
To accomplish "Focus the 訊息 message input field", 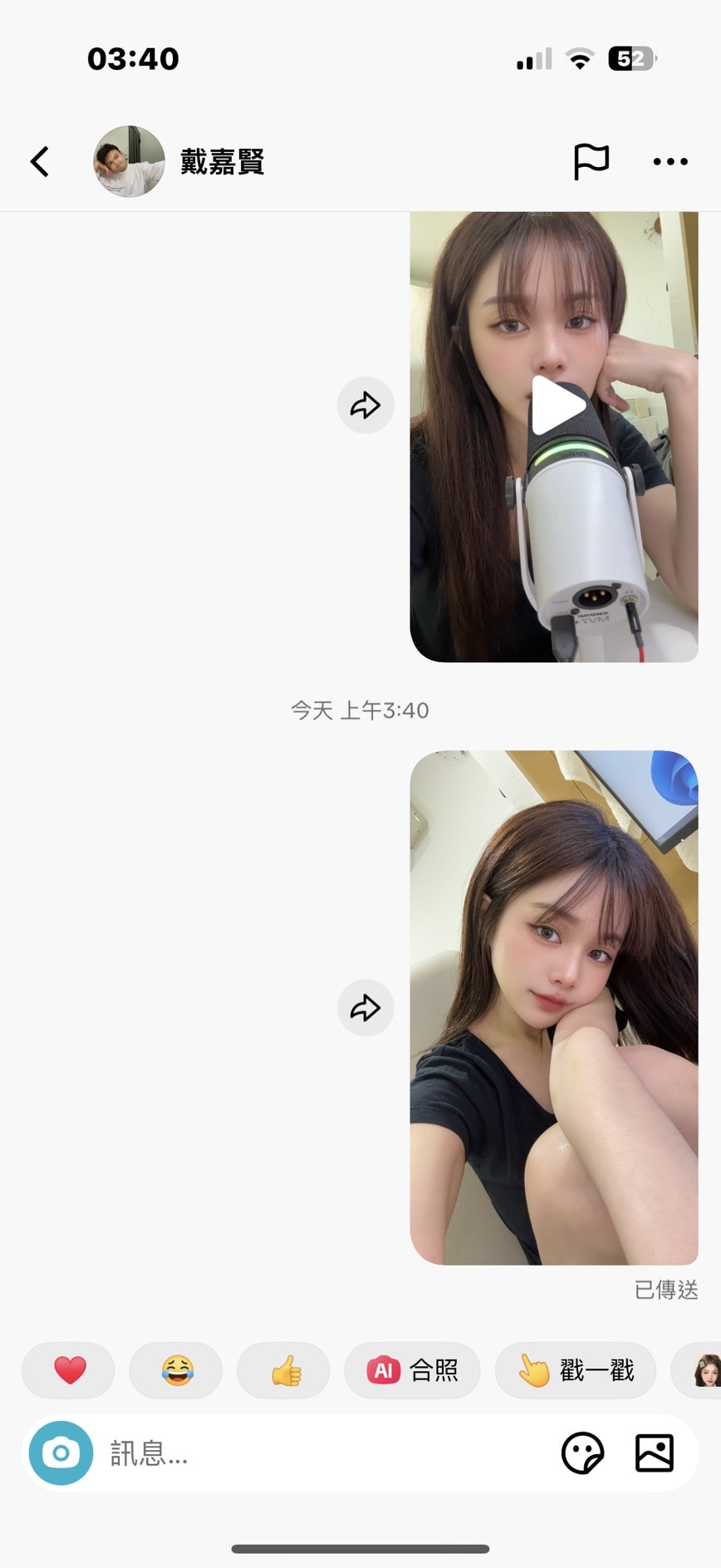I will click(324, 1453).
